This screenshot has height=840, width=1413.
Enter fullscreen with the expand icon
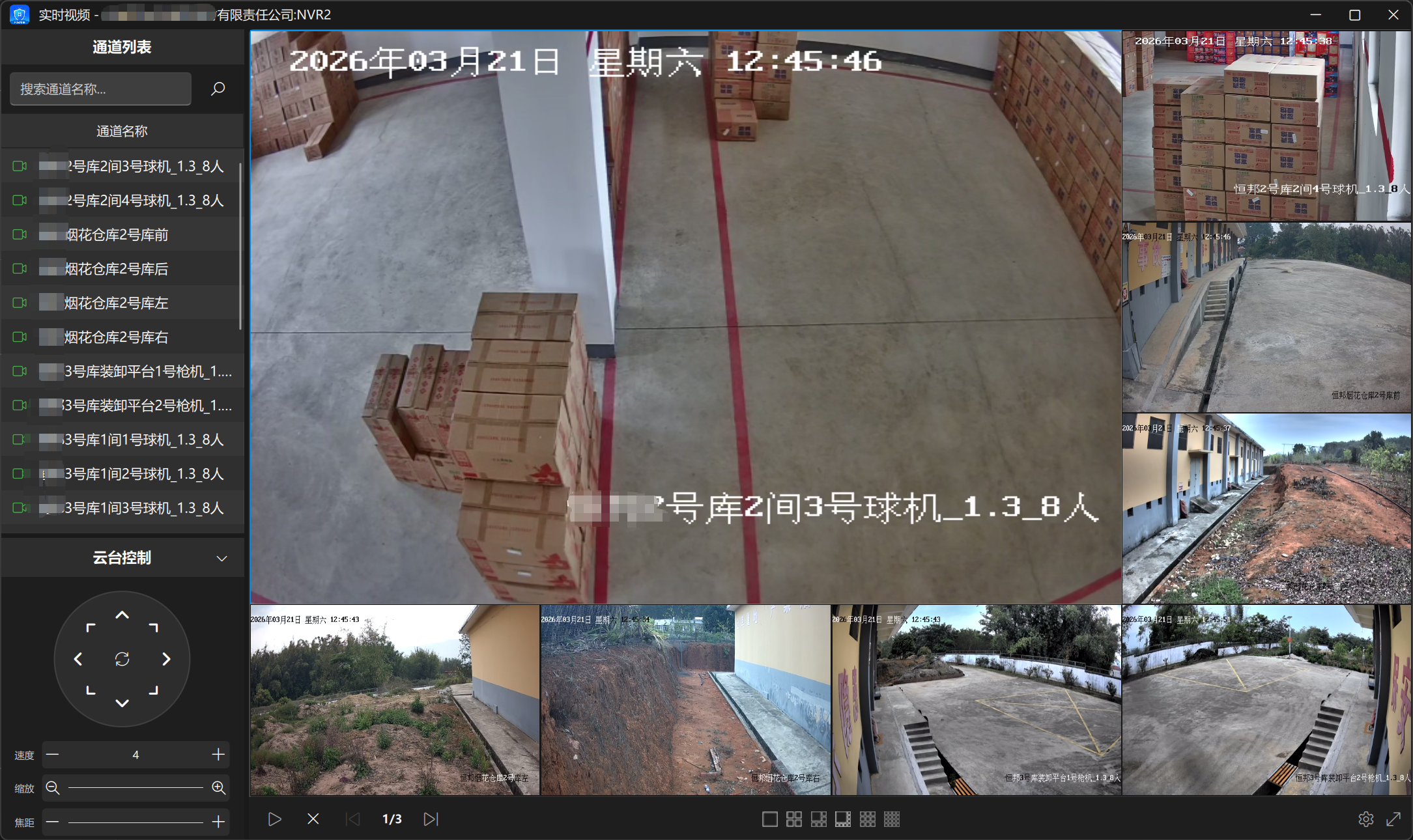click(x=1393, y=819)
